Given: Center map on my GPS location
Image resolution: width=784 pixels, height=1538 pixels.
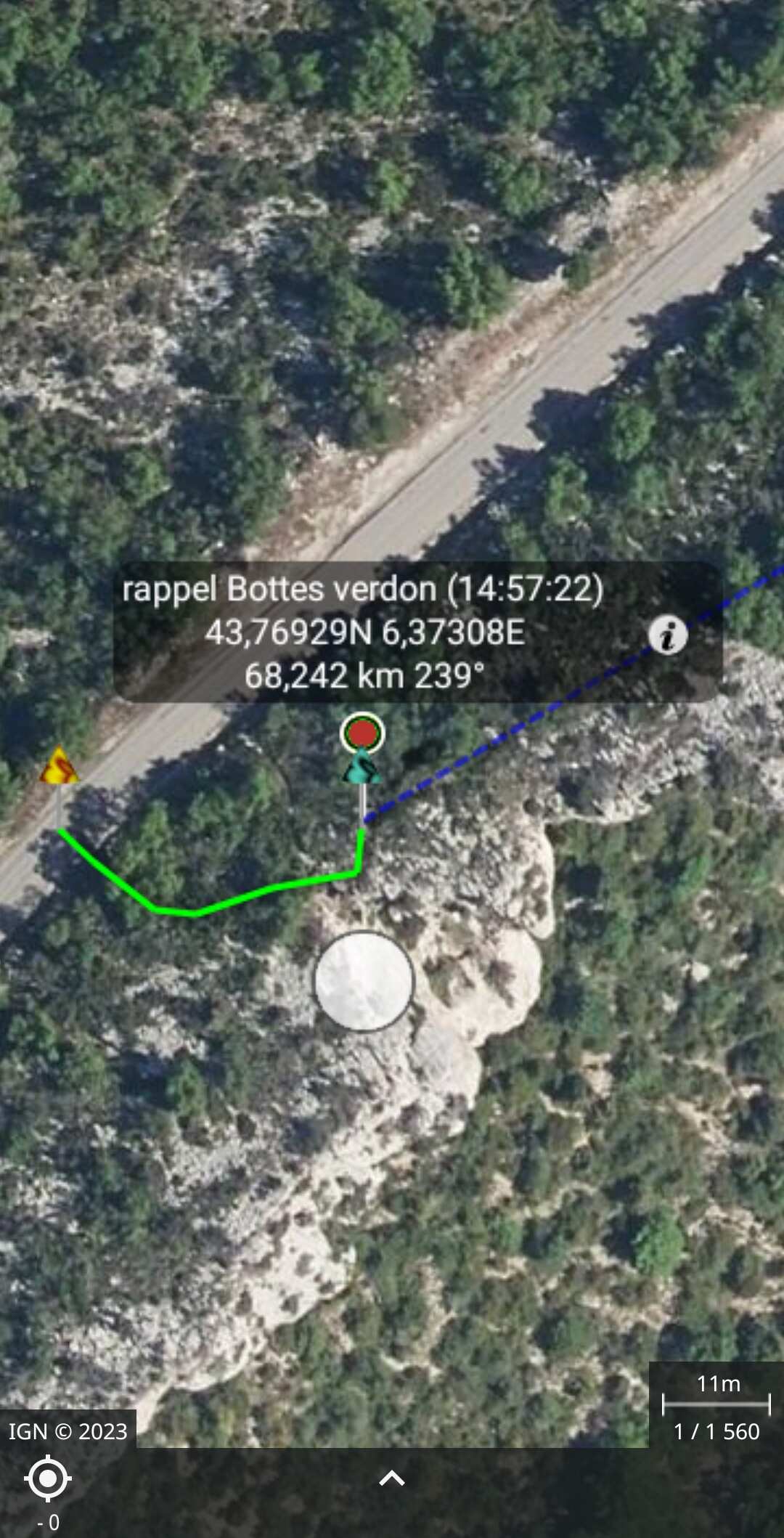Looking at the screenshot, I should pyautogui.click(x=47, y=1478).
